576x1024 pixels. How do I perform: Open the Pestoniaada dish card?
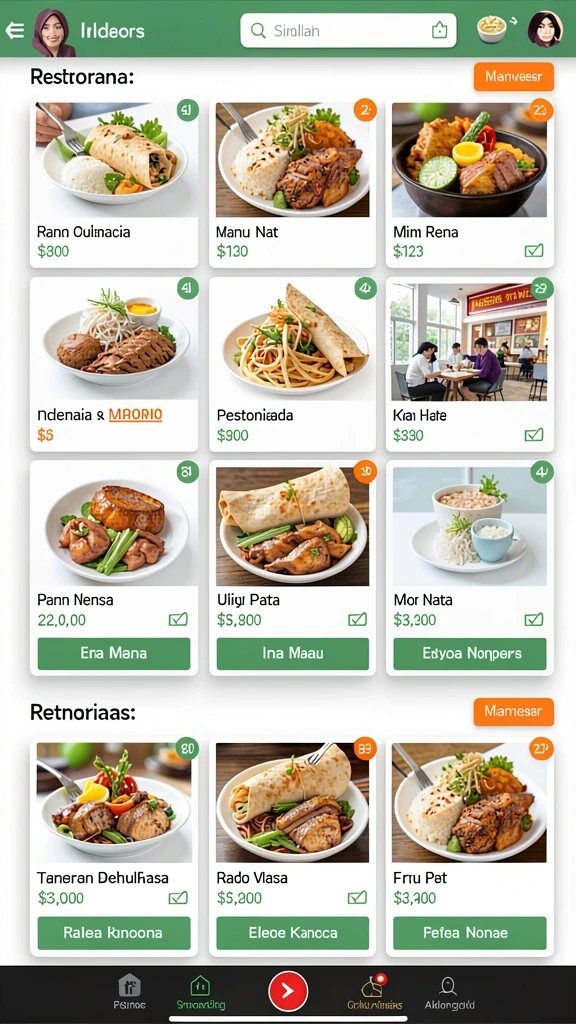[x=292, y=364]
